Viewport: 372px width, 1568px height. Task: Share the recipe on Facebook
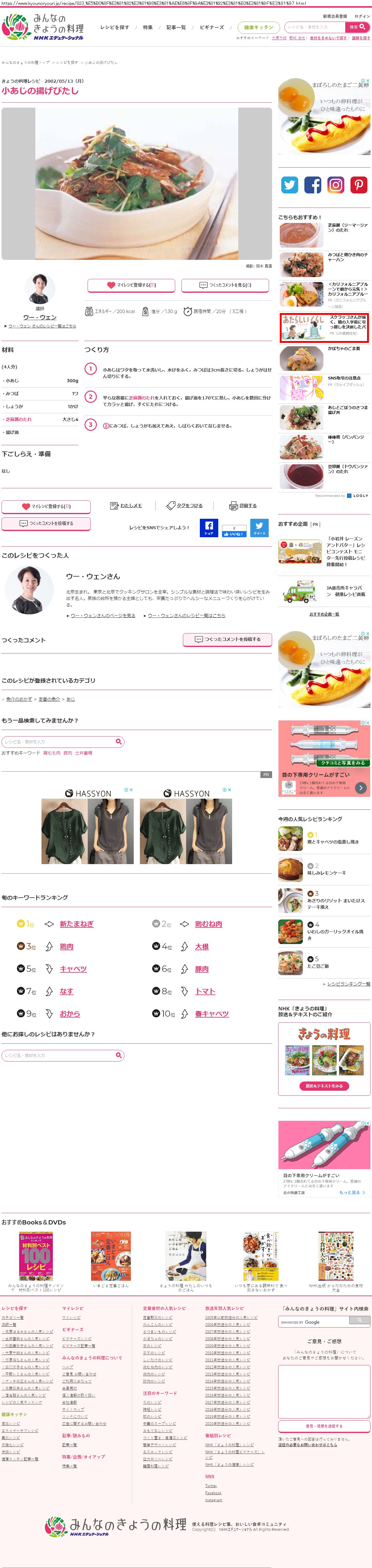209,528
